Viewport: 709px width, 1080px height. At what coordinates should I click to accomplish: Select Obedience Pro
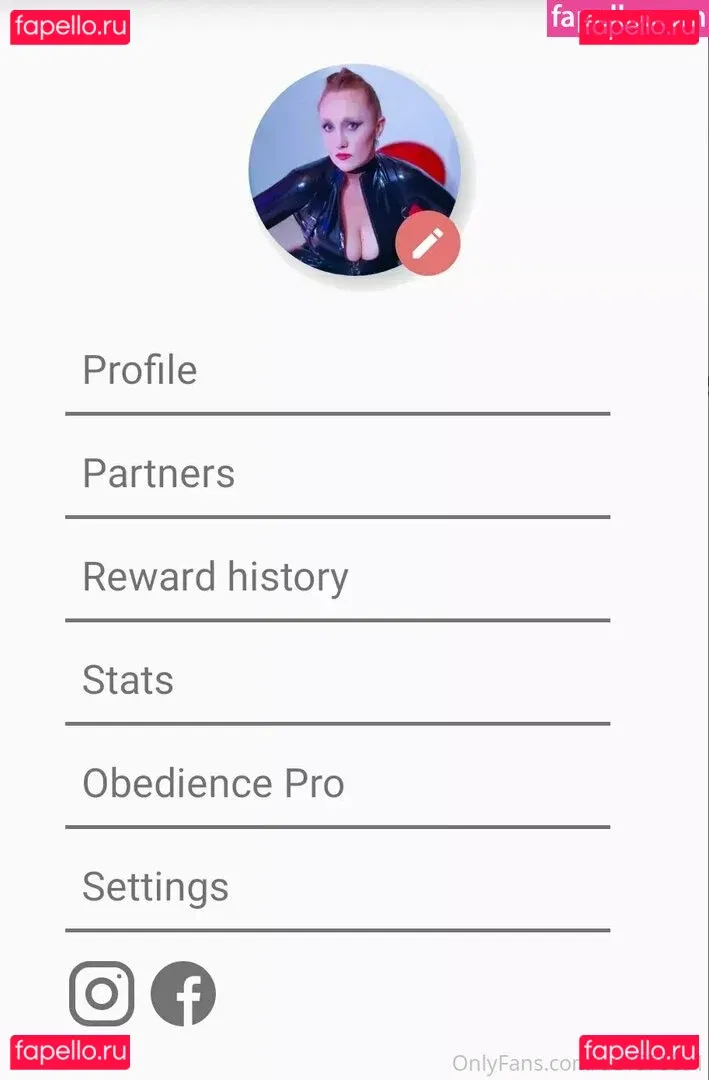pyautogui.click(x=213, y=783)
